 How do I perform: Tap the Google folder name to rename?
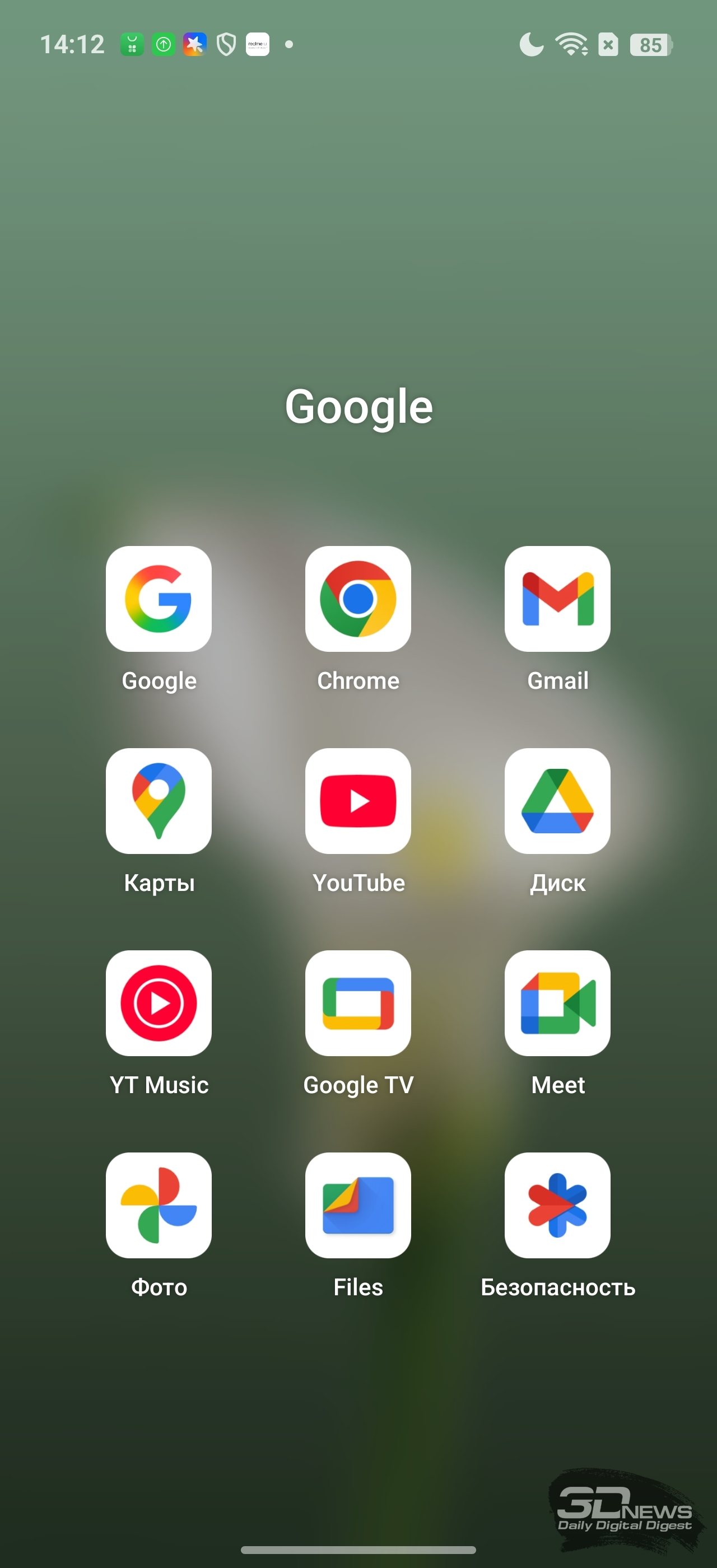[358, 407]
